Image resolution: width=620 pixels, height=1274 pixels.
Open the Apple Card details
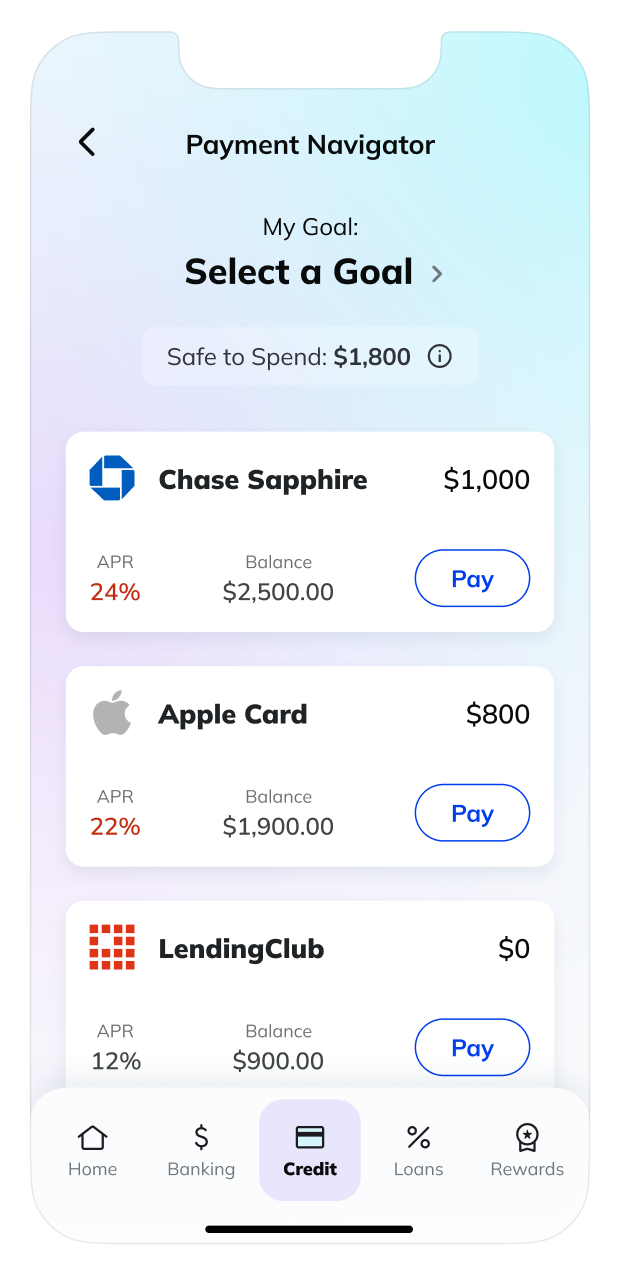(x=310, y=766)
